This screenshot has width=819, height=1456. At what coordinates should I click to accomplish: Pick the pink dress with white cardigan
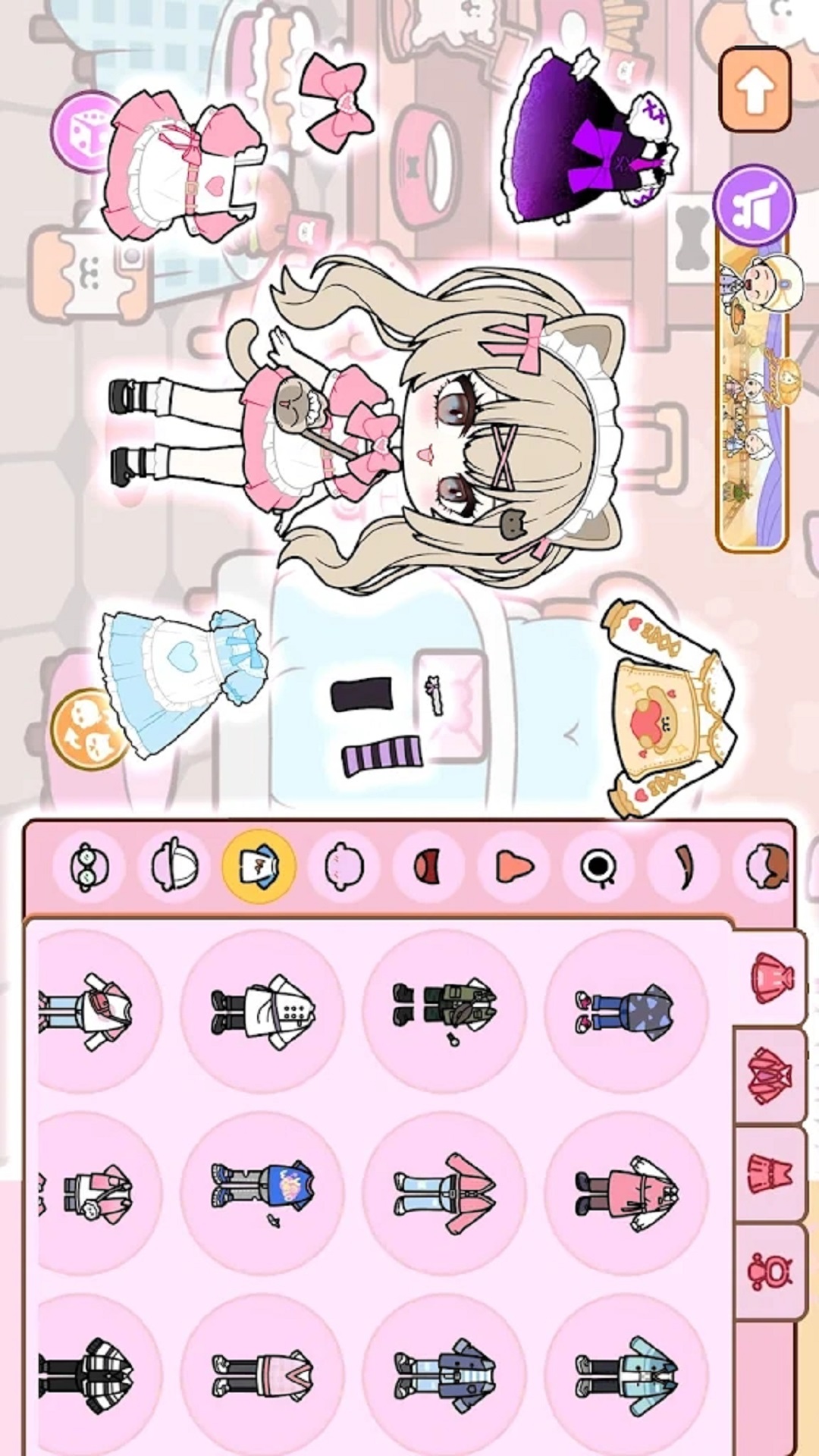626,1192
